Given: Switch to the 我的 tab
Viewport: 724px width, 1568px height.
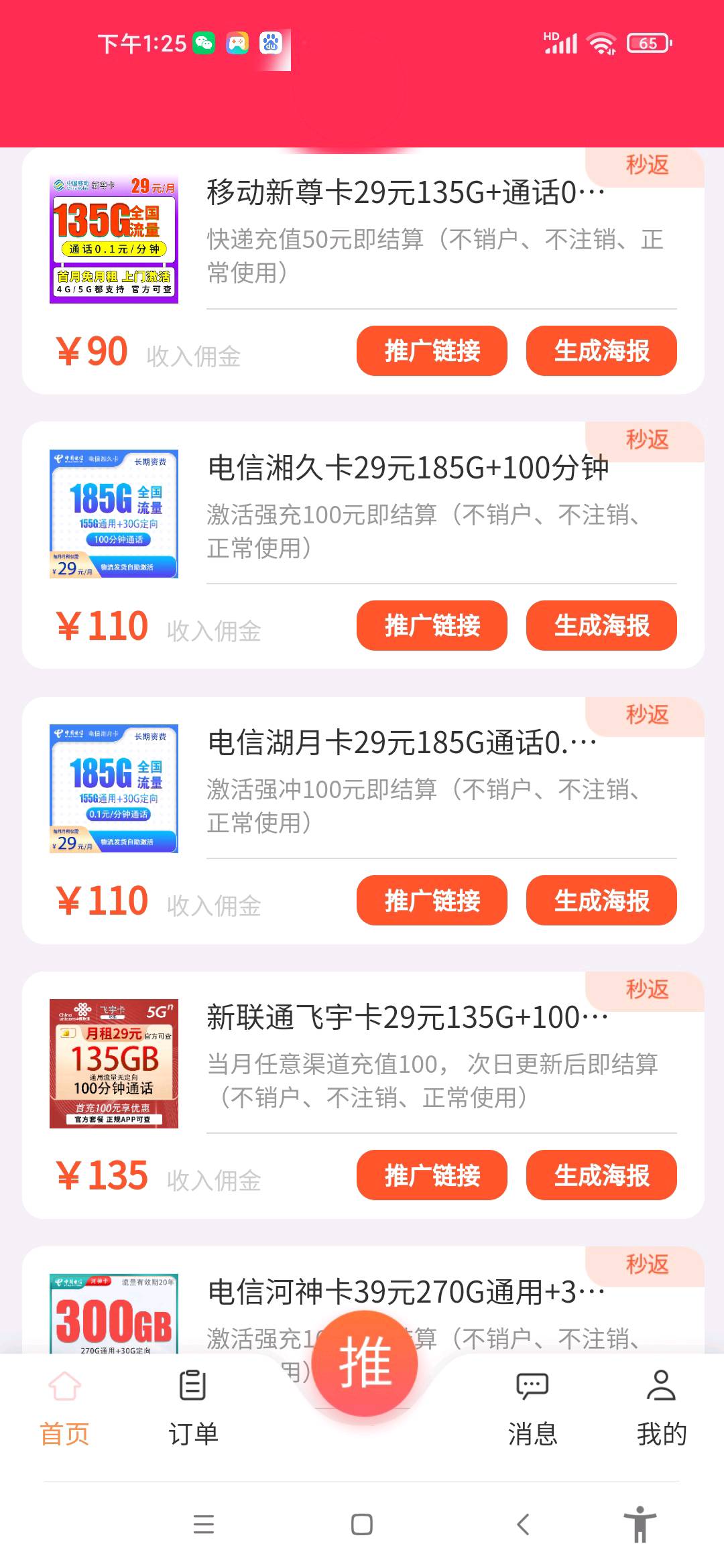Looking at the screenshot, I should click(662, 1409).
